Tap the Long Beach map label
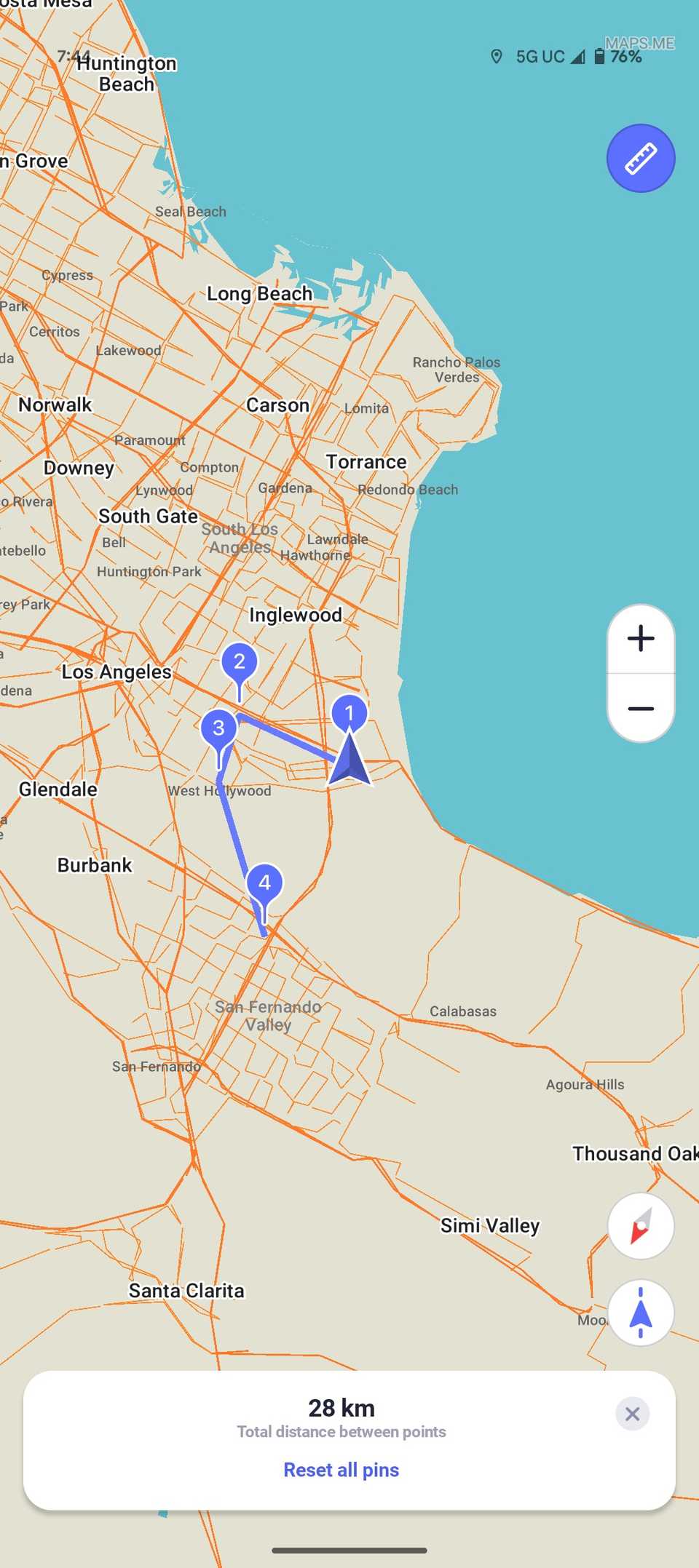The height and width of the screenshot is (1568, 699). 258,294
